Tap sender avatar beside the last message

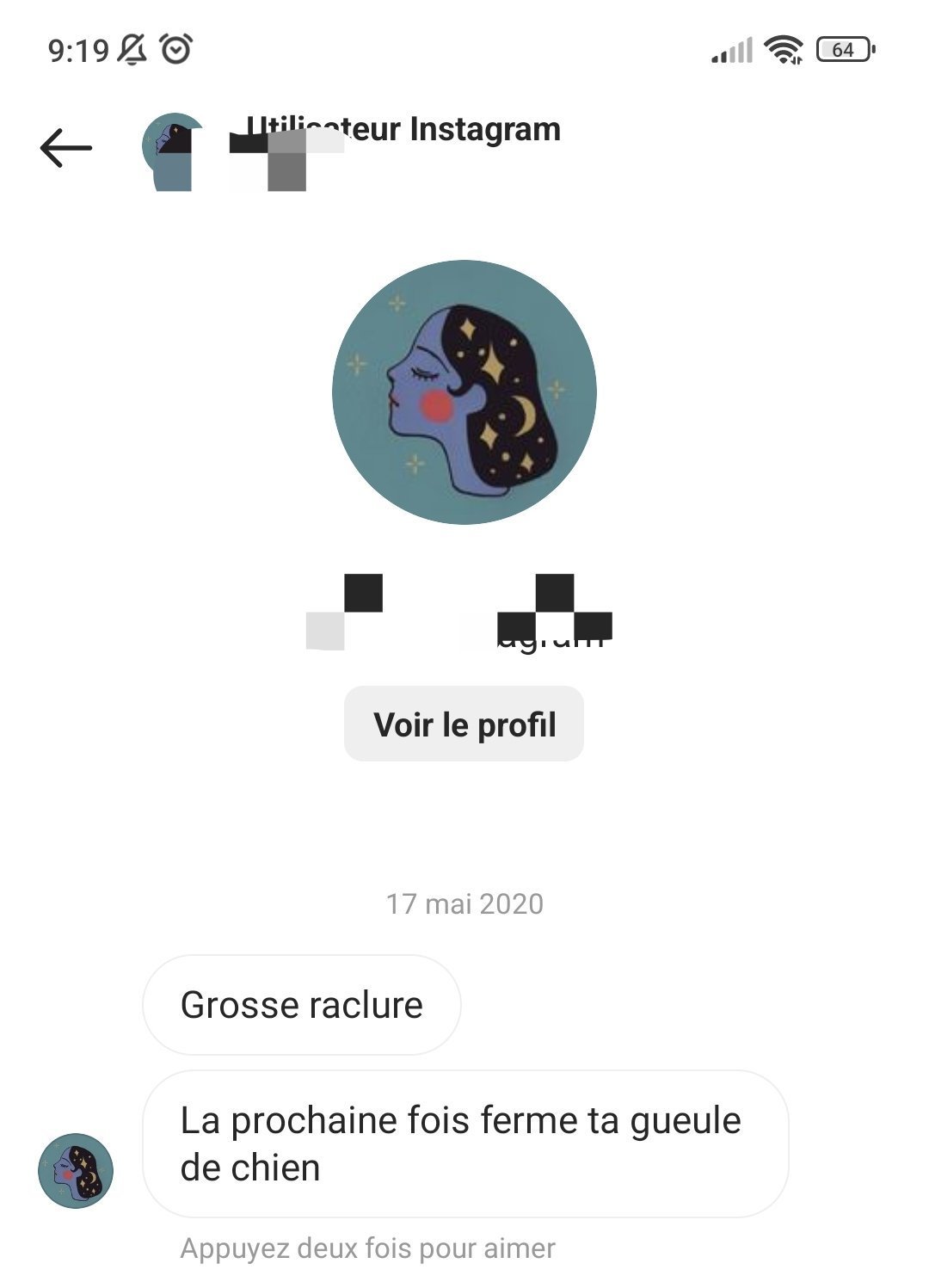coord(76,1170)
